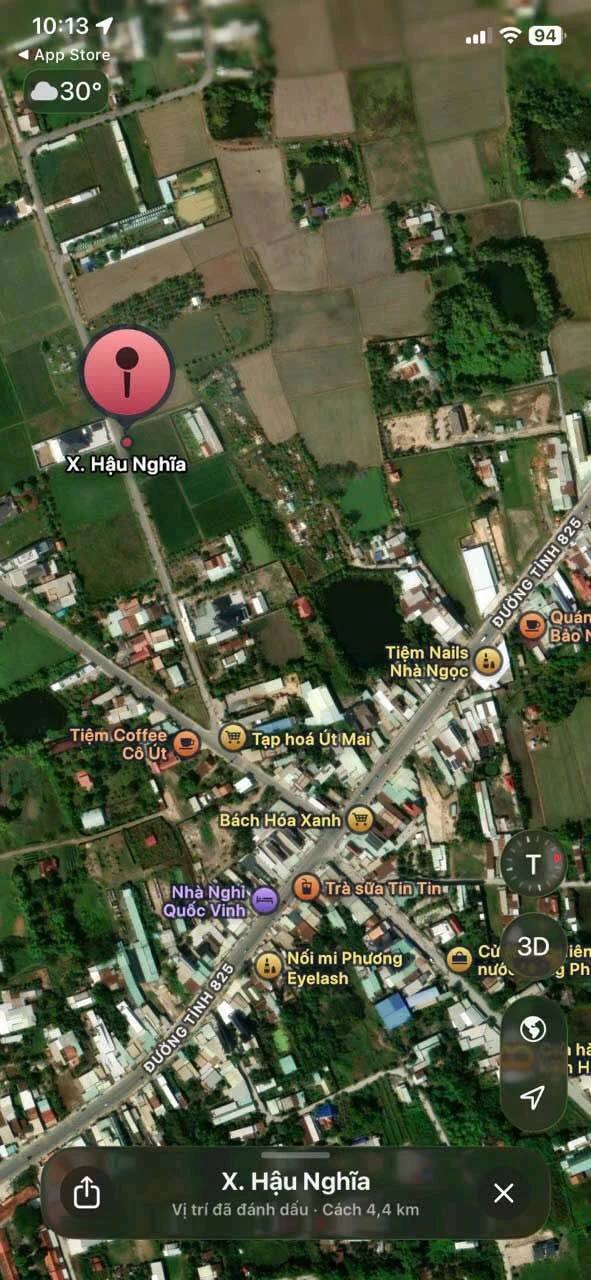
Task: Center map on my current location
Action: tap(533, 1098)
